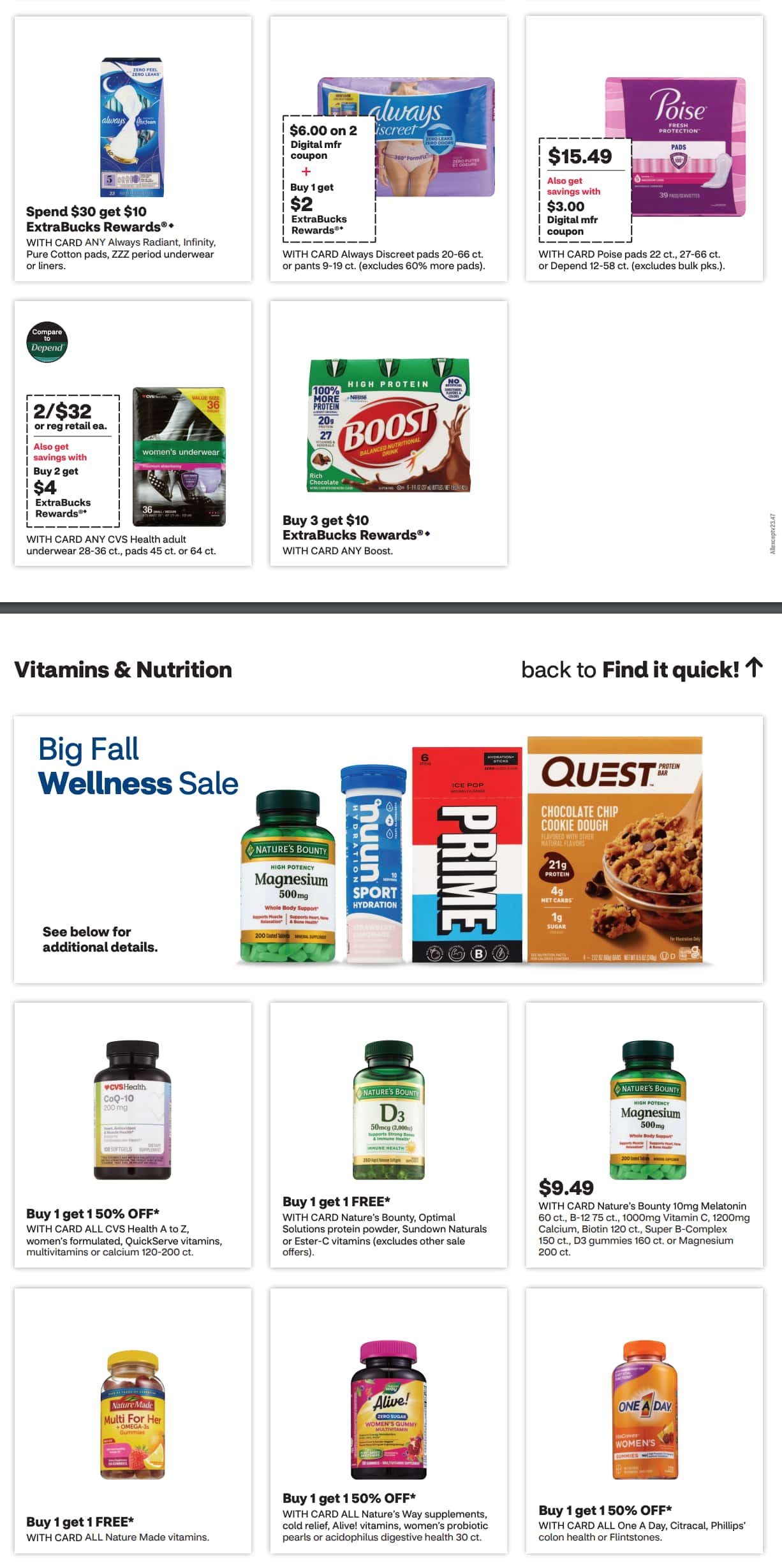Open the One A Day Women's offer card

[x=644, y=1420]
